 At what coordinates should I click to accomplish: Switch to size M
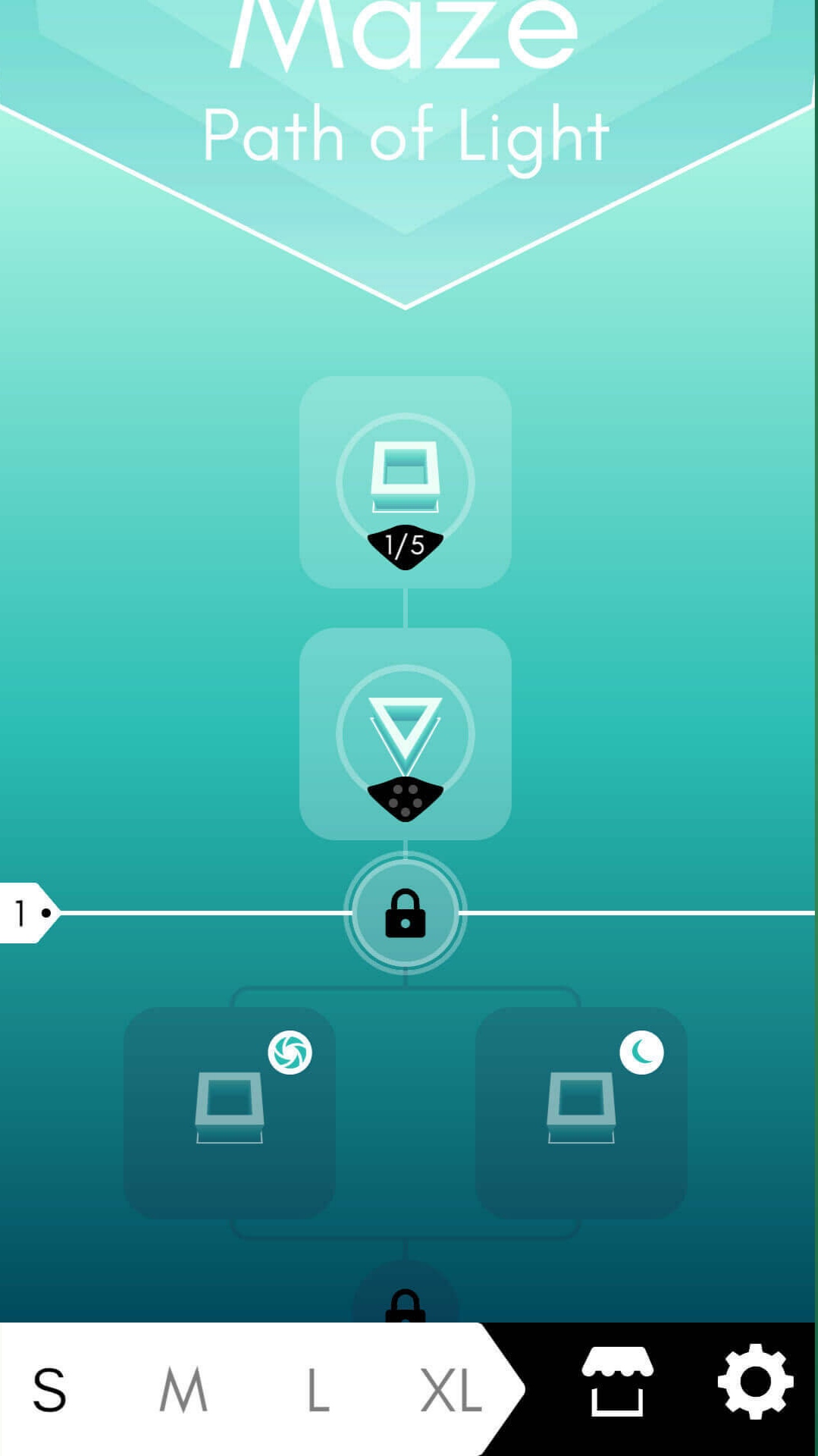pos(183,1390)
